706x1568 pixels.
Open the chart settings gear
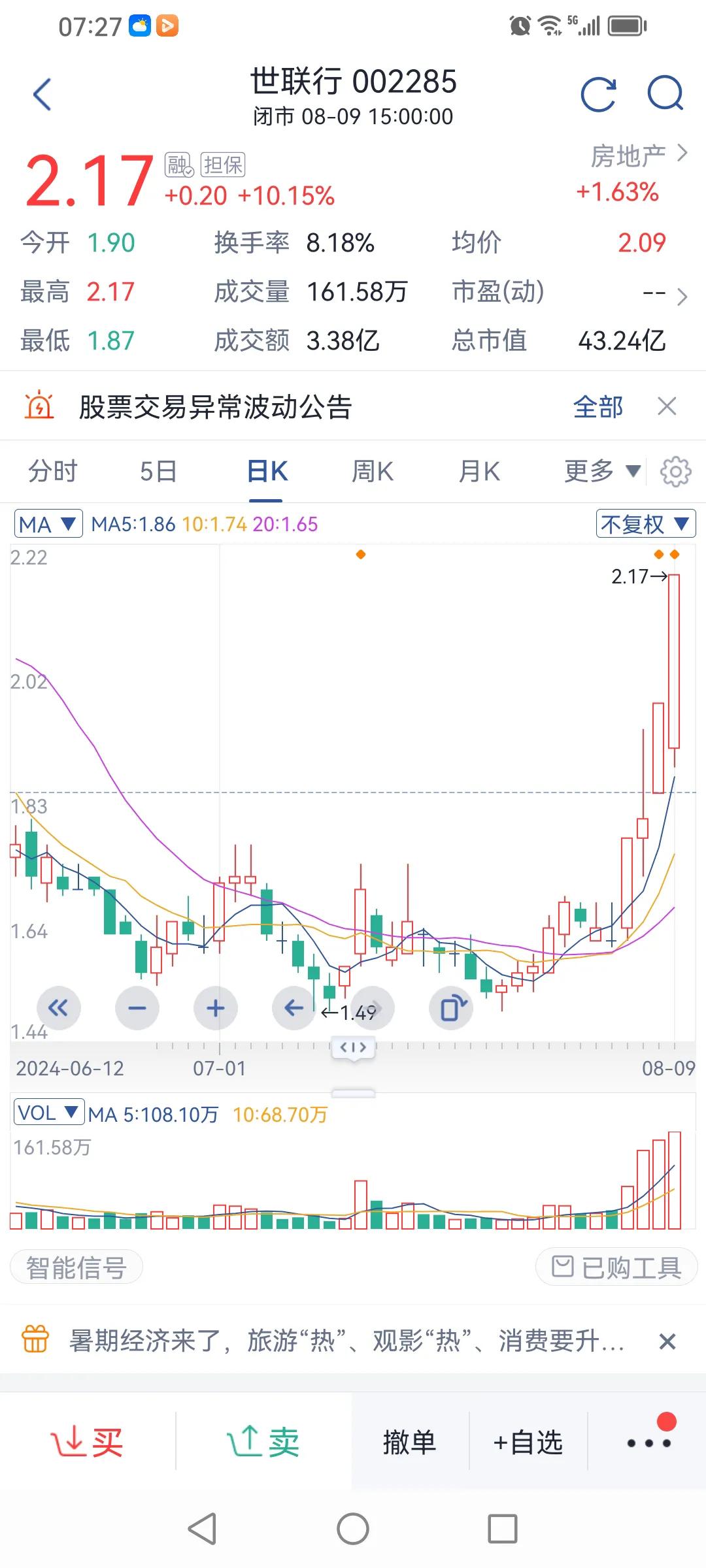tap(675, 470)
